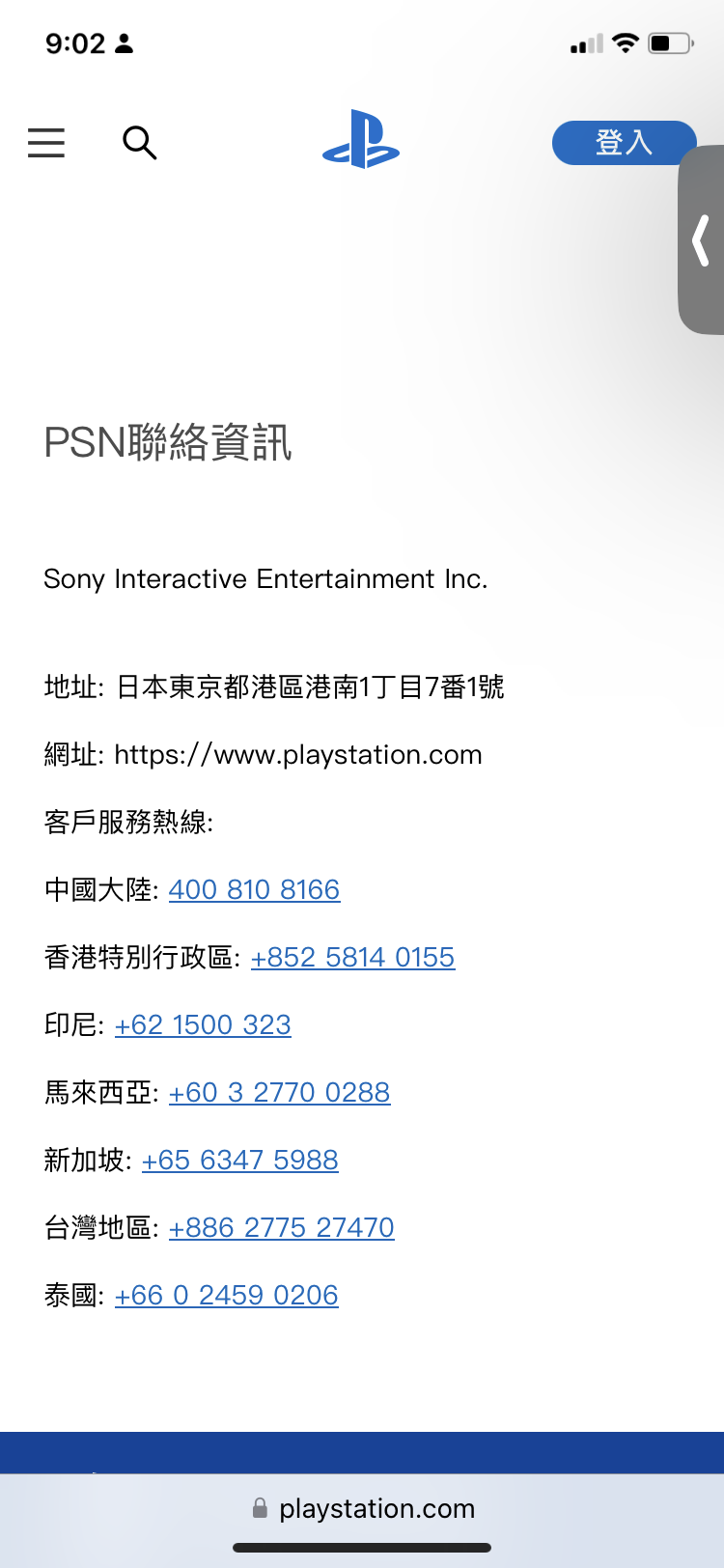Tap the 登入 sign-in button
Image resolution: width=724 pixels, height=1568 pixels.
[x=623, y=143]
